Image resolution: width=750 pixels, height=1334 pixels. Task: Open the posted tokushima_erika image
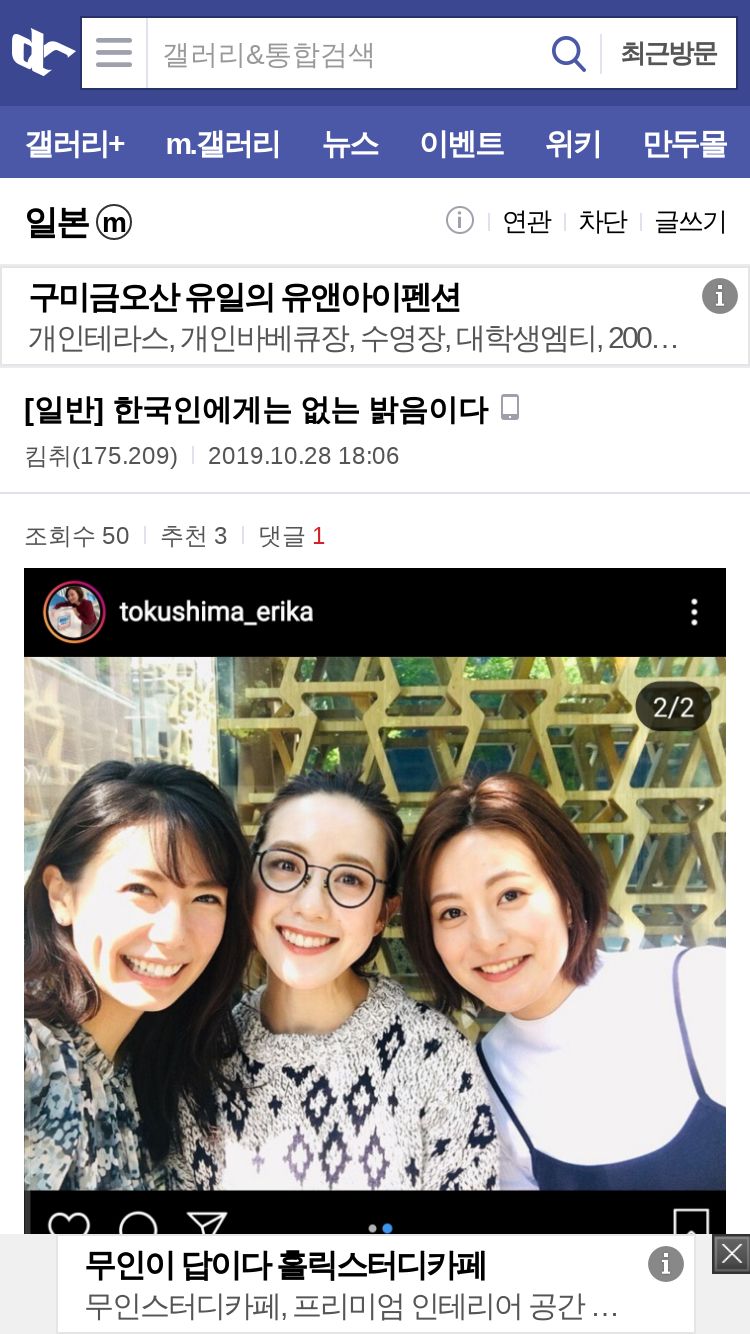coord(375,900)
